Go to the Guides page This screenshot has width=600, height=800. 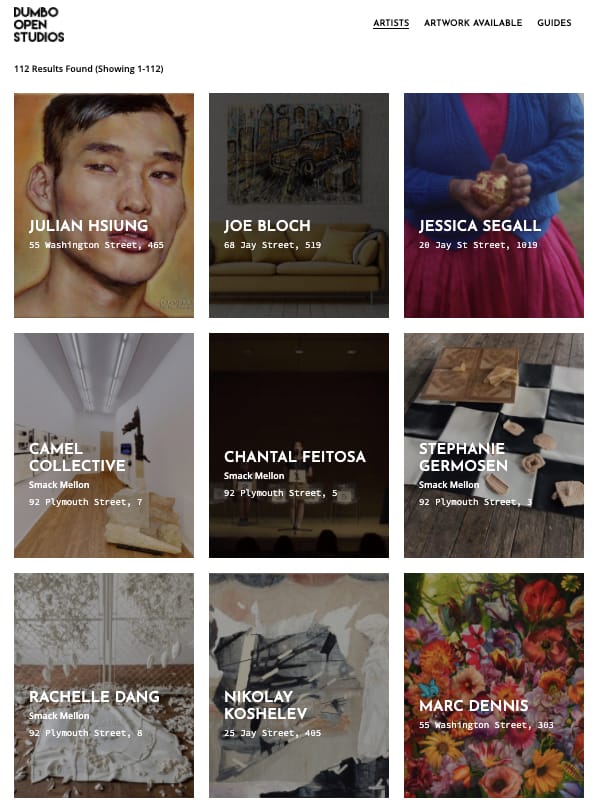click(554, 23)
